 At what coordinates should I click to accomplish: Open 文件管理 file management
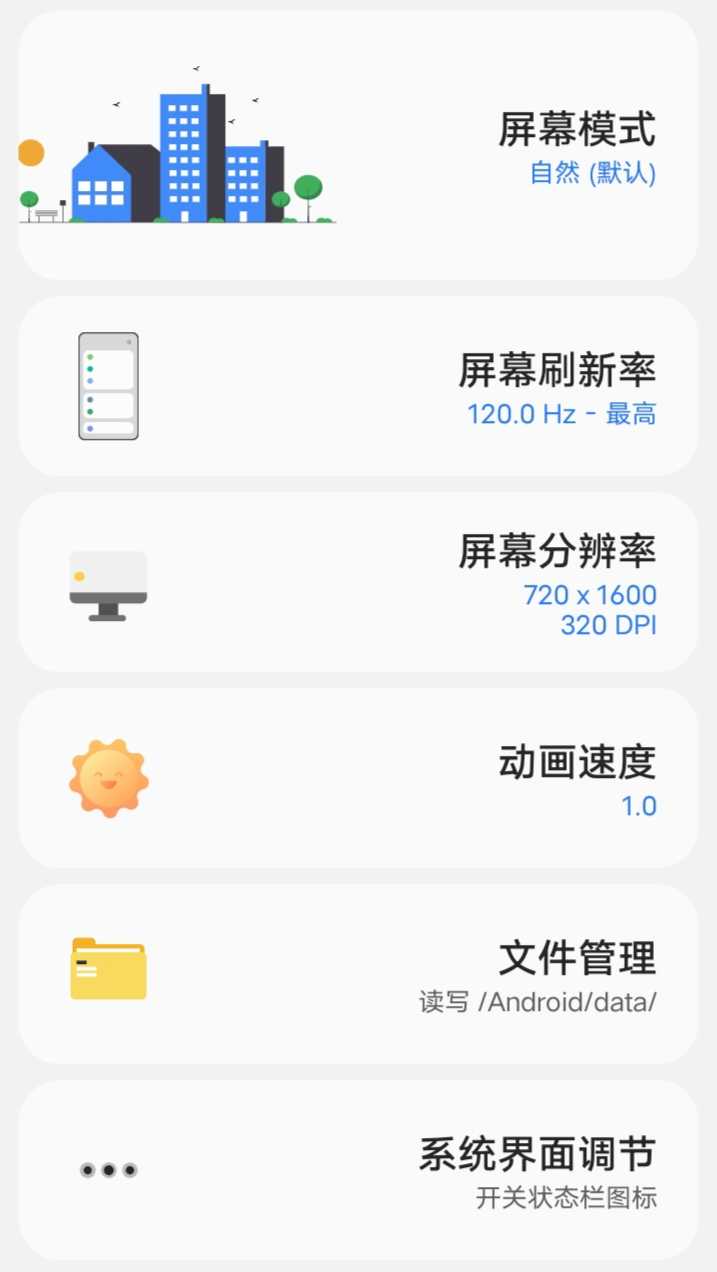tap(358, 974)
